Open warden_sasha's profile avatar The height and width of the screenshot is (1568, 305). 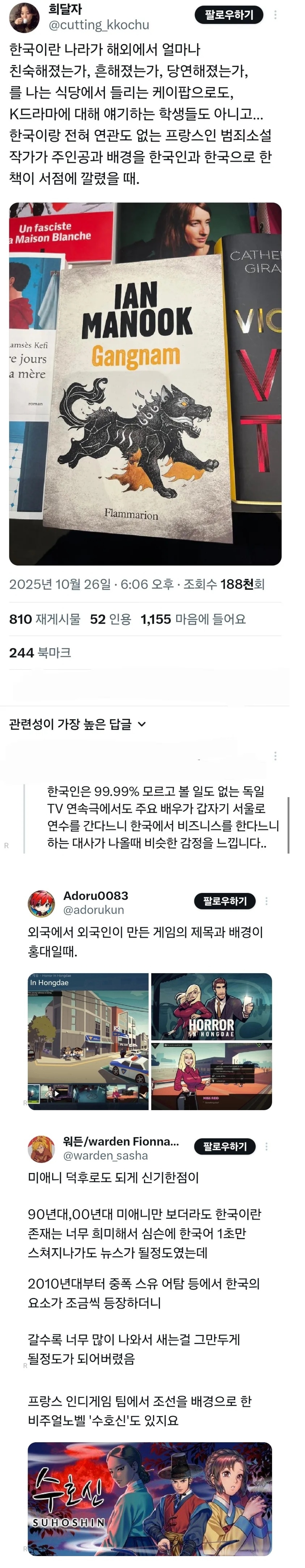point(42,1148)
